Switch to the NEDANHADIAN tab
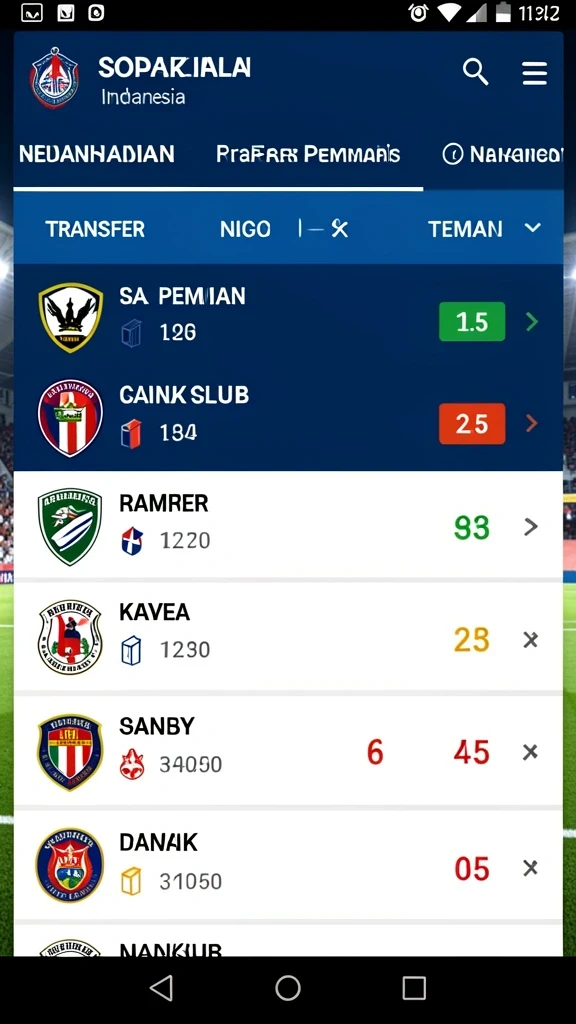 pyautogui.click(x=97, y=154)
